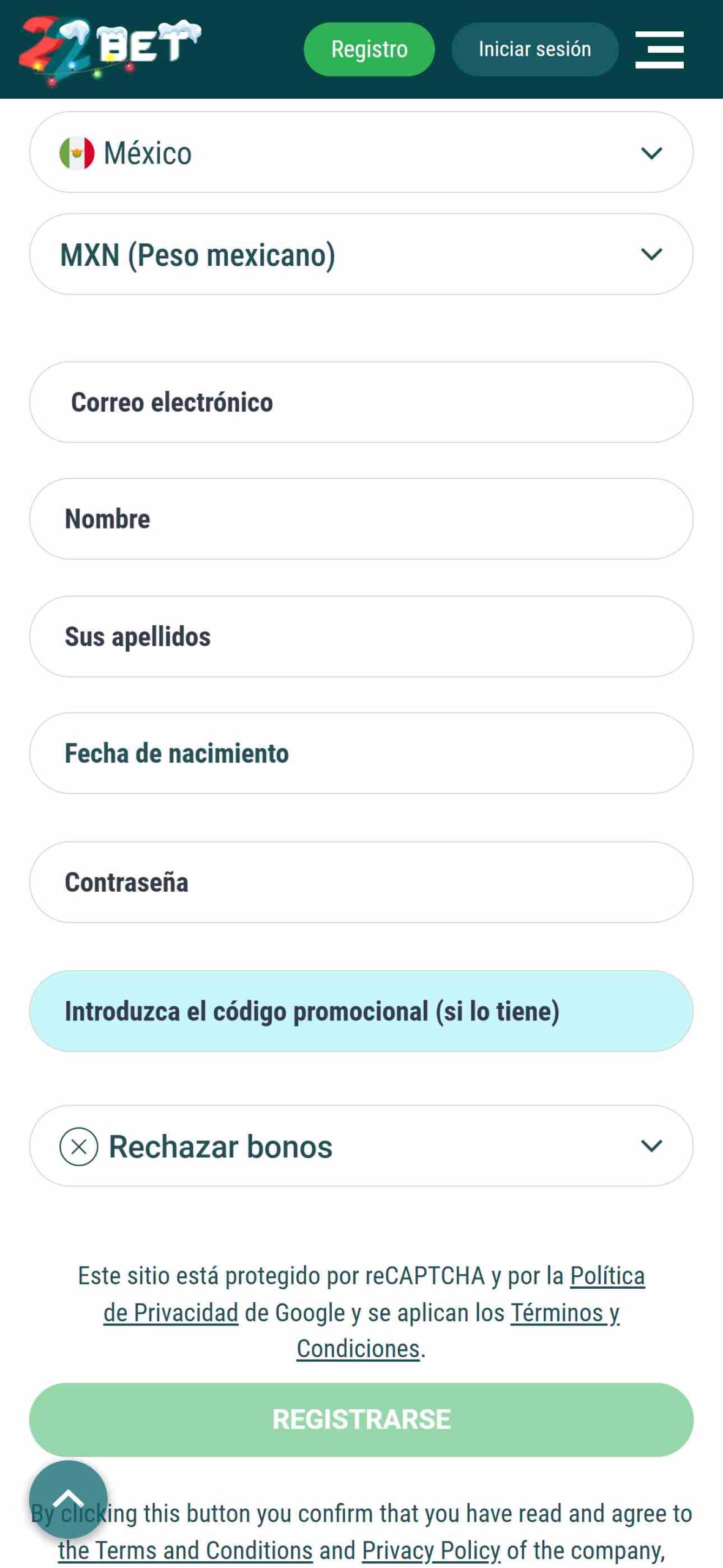Image resolution: width=723 pixels, height=1568 pixels.
Task: Tap the REGISTRARSE button
Action: 361,1419
